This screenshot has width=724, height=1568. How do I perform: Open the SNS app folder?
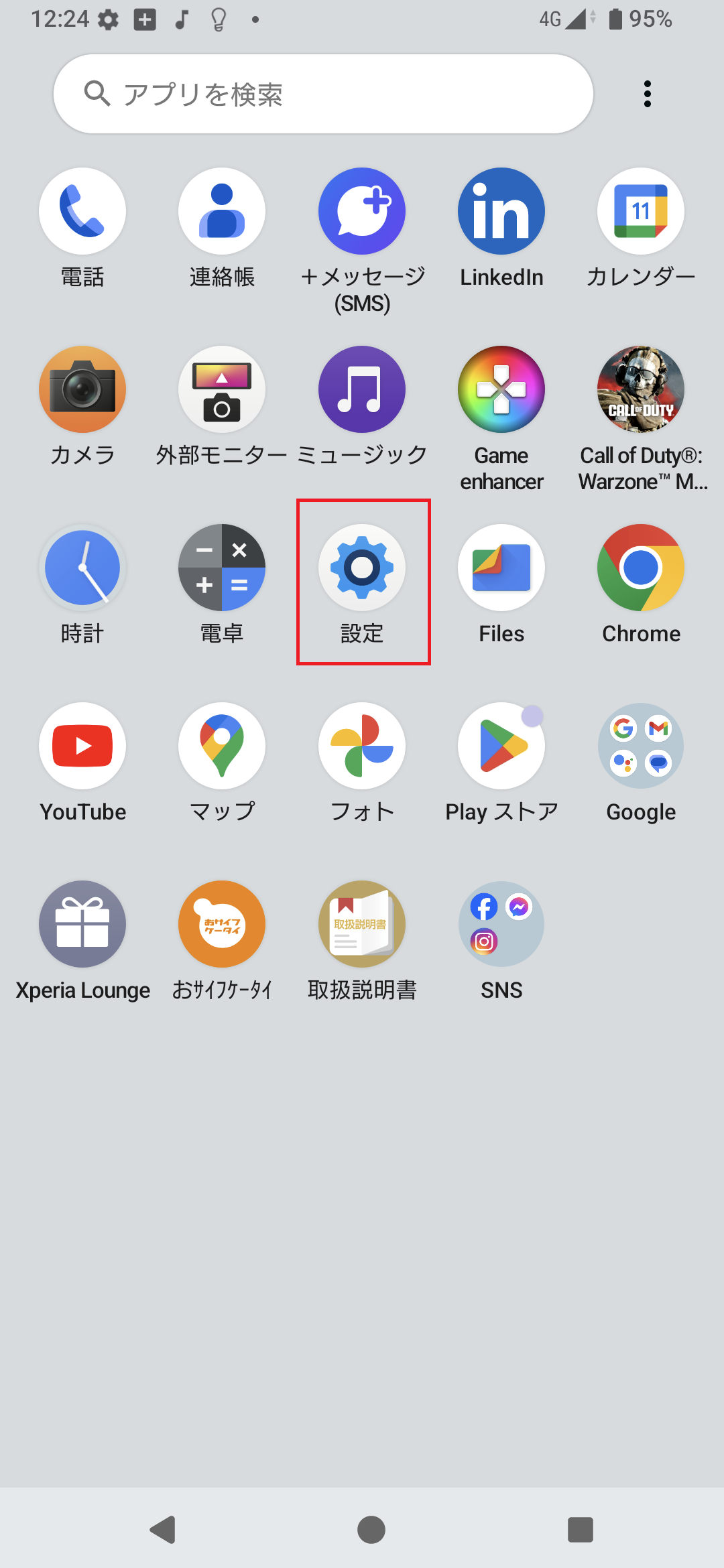coord(501,923)
